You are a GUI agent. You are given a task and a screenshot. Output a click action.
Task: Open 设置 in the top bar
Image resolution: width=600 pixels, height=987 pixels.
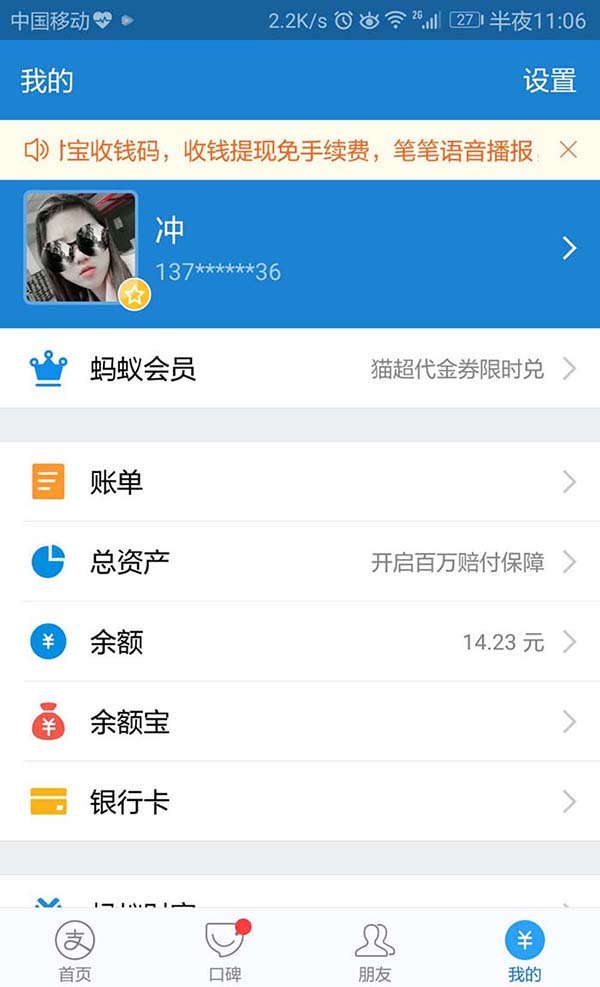tap(549, 81)
